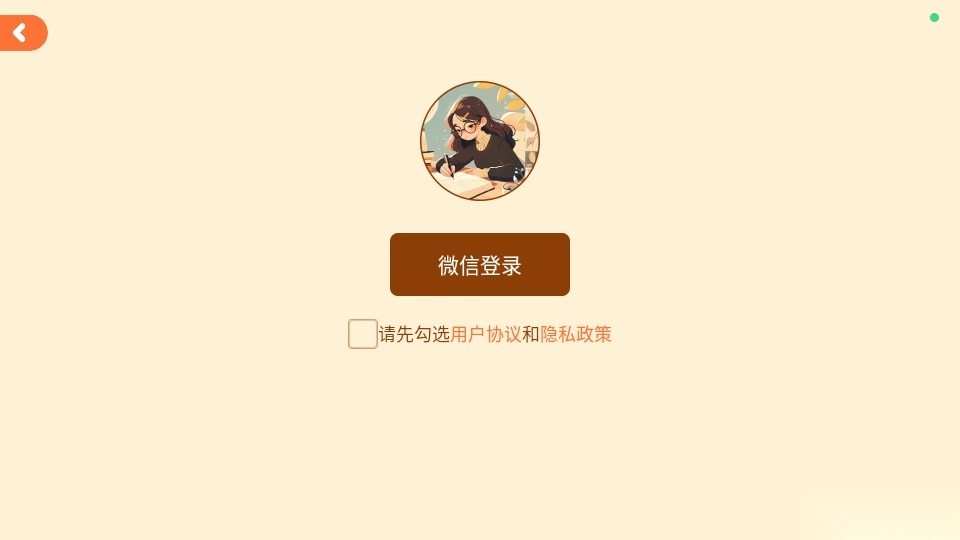Open the 隐私政策 link
960x540 pixels.
click(576, 334)
